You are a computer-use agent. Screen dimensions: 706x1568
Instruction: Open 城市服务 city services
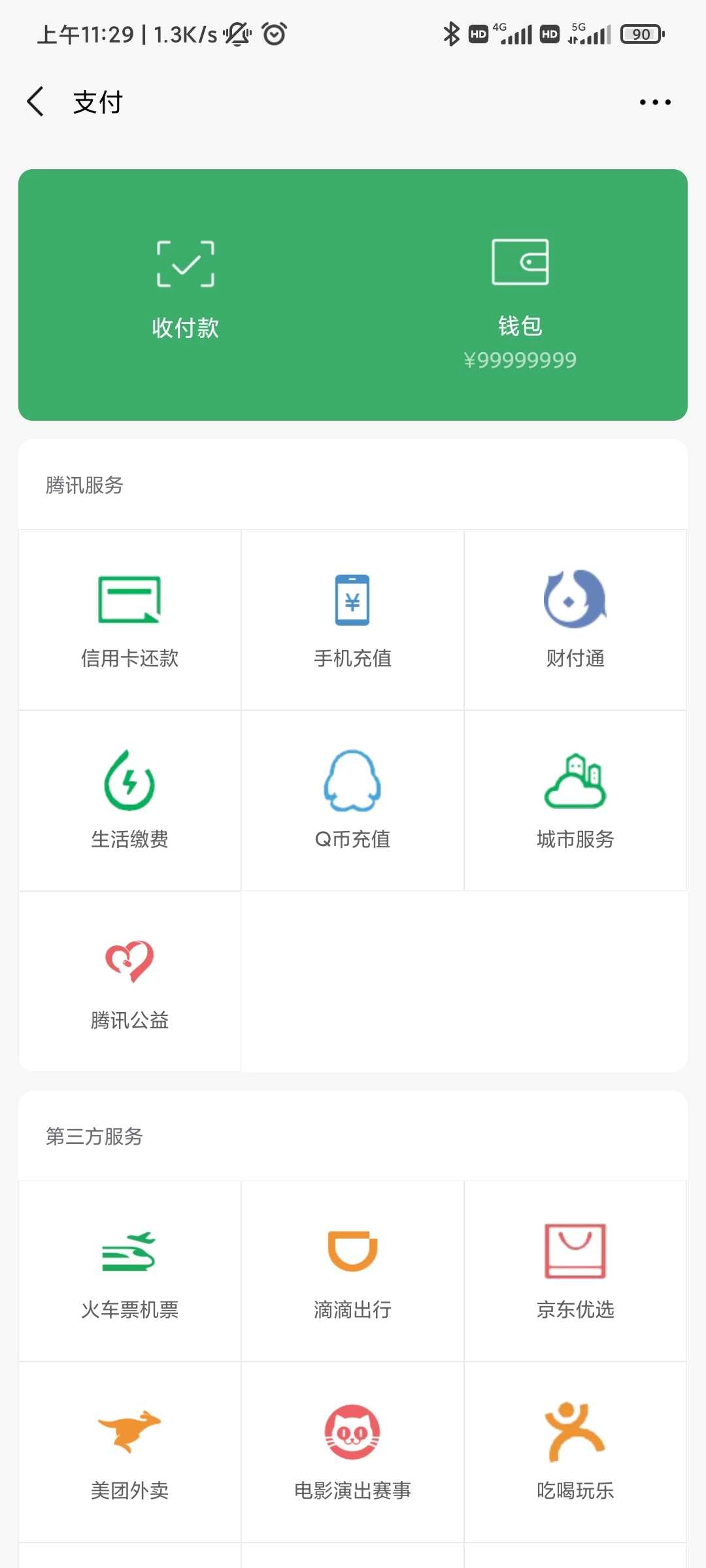575,800
